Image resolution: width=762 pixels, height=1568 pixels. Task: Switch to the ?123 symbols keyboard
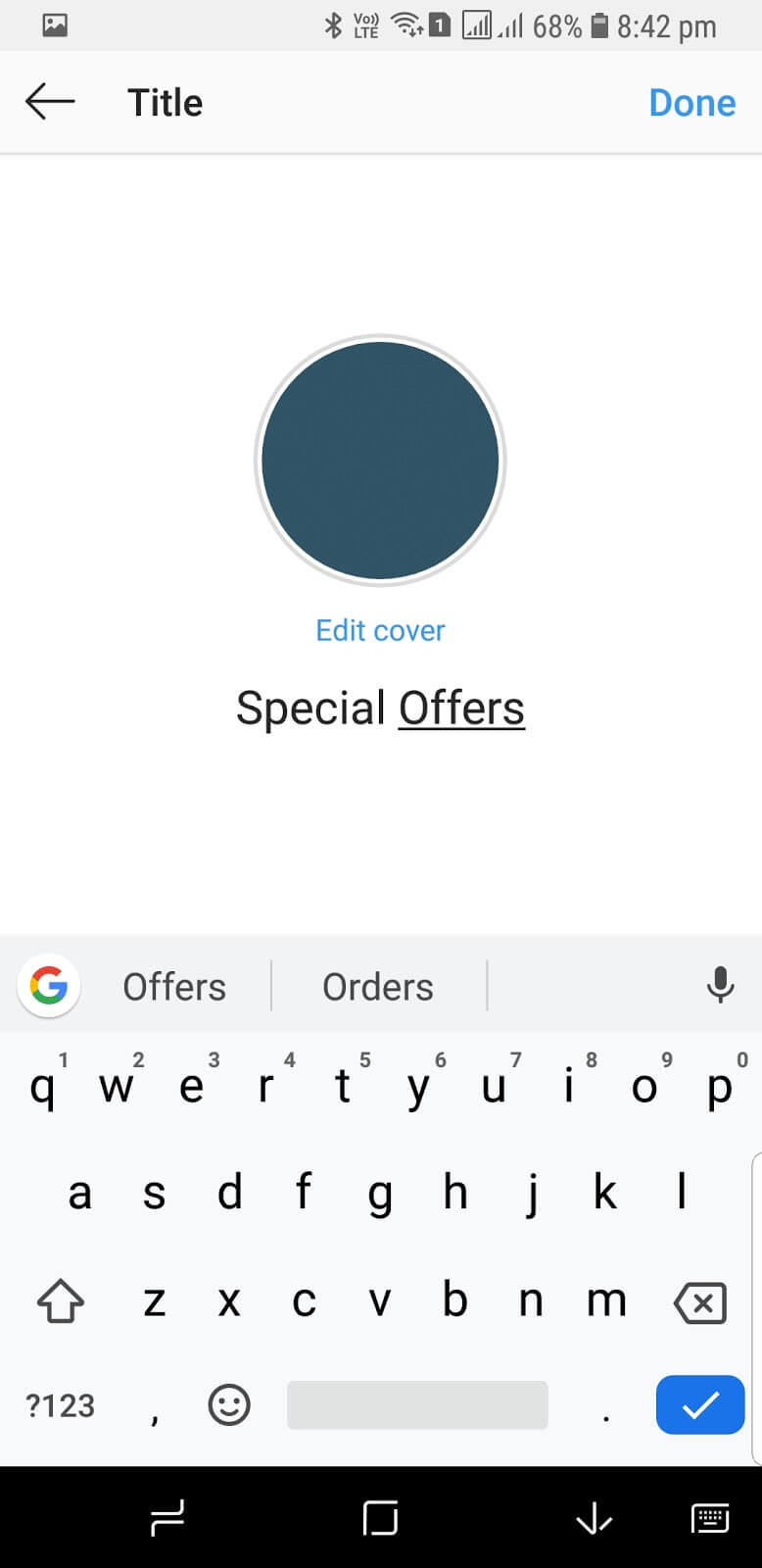tap(60, 1405)
